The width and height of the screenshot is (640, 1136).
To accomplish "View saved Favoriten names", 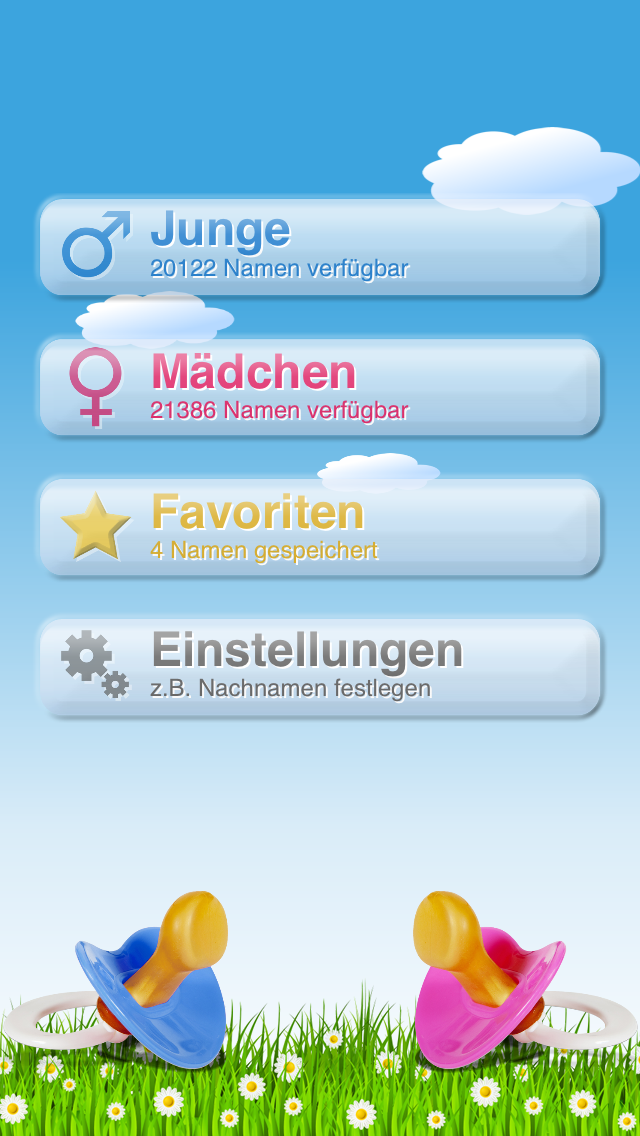I will click(320, 526).
